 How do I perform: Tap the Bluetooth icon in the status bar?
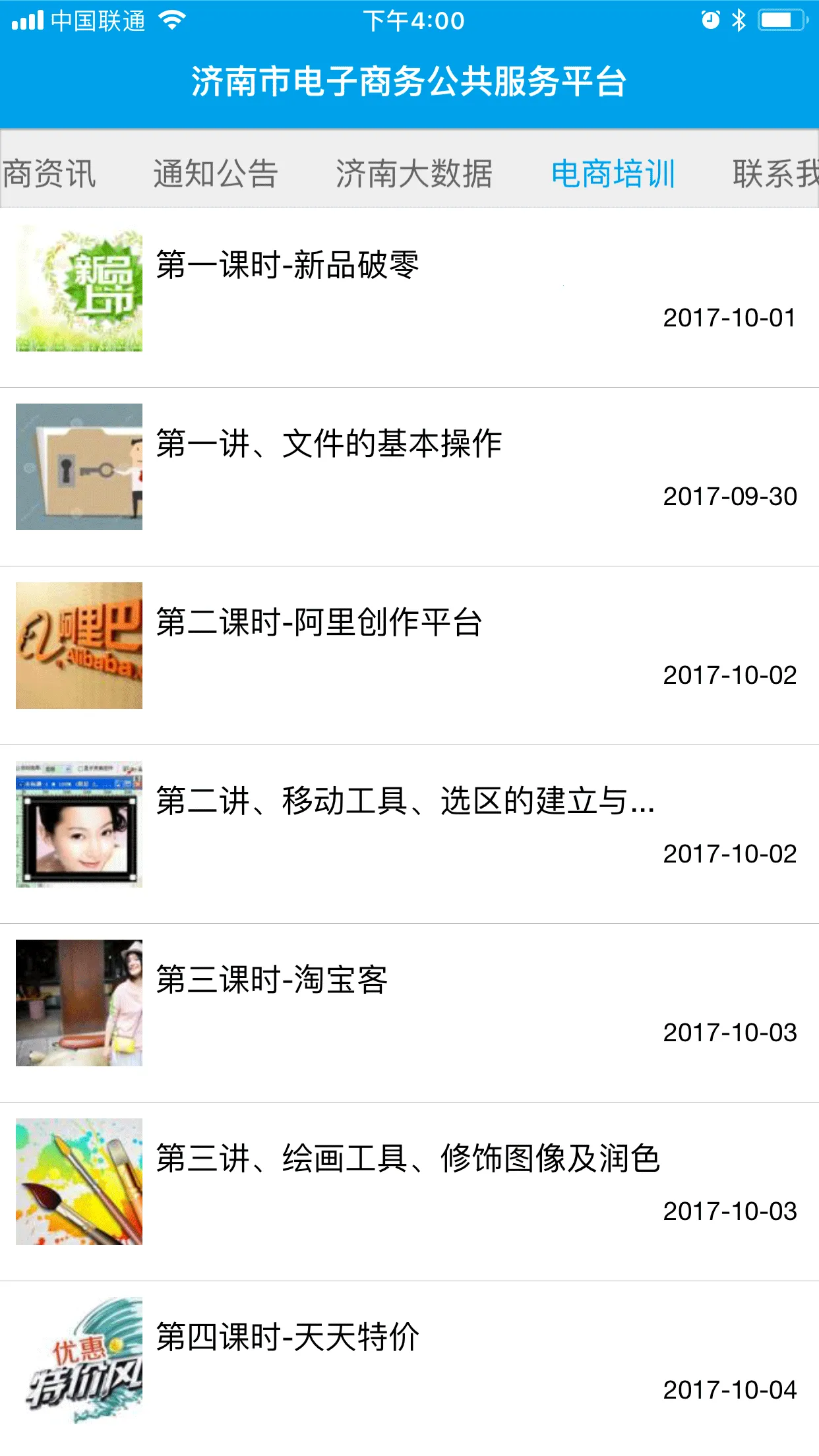click(737, 21)
